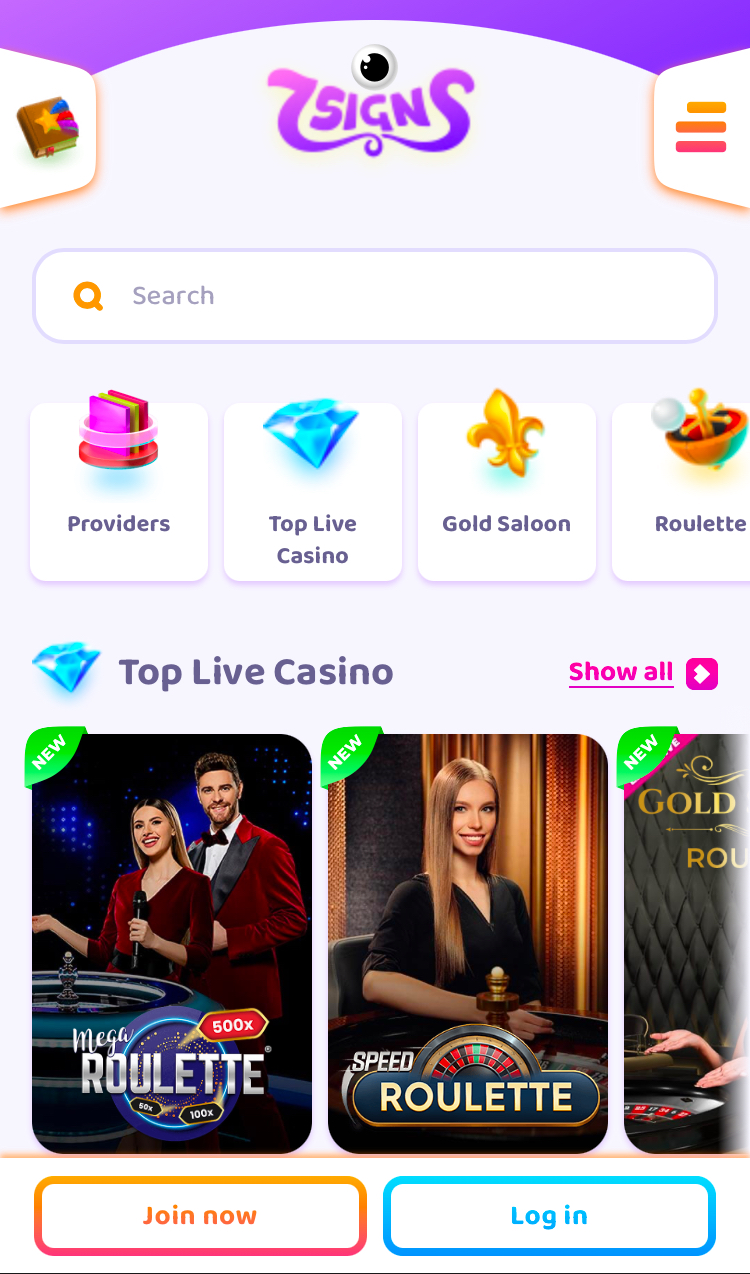Open the hamburger menu

[x=701, y=127]
